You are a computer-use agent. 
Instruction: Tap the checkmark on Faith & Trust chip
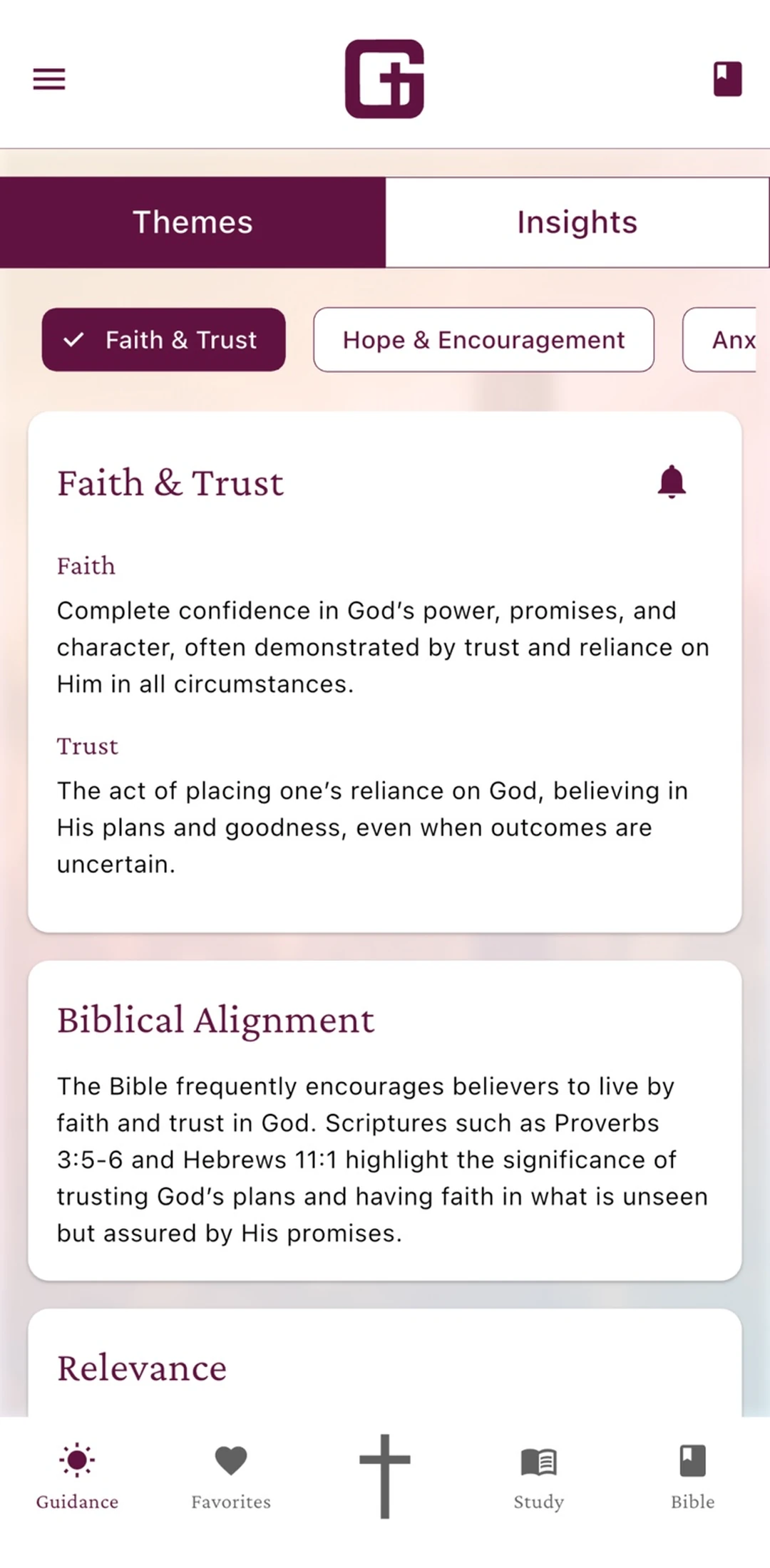[x=74, y=340]
